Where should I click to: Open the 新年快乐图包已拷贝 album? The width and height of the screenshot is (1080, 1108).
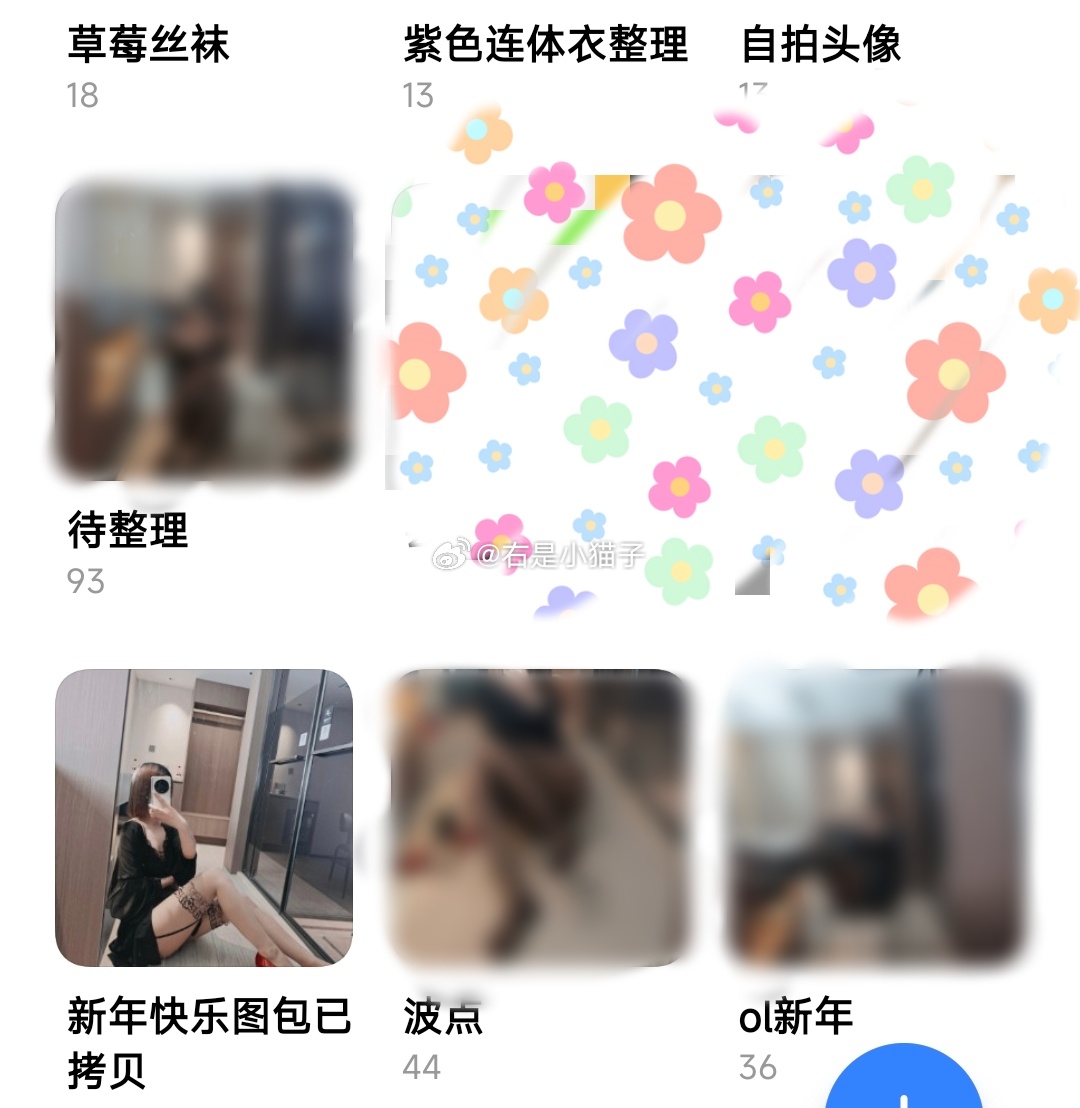point(204,817)
